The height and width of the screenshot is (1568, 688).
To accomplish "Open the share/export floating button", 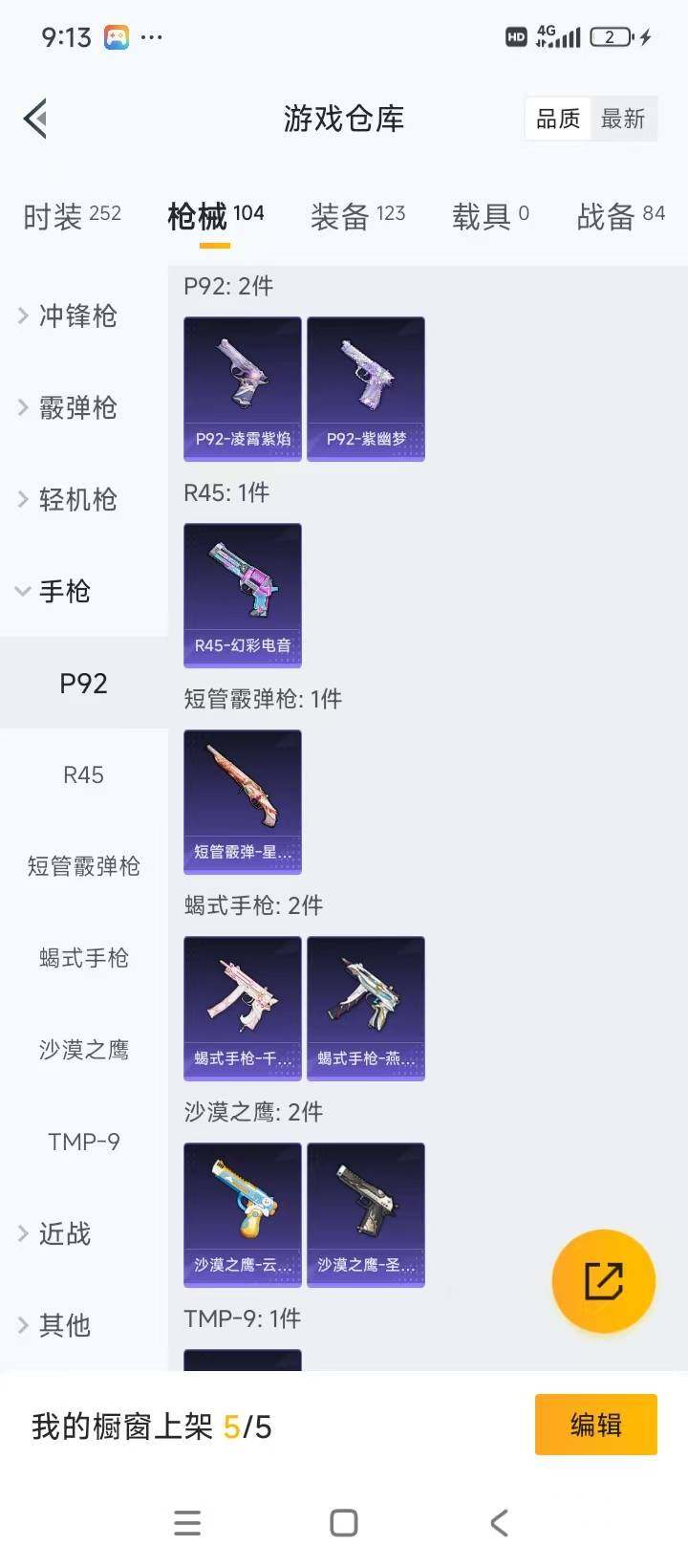I will (x=604, y=1281).
